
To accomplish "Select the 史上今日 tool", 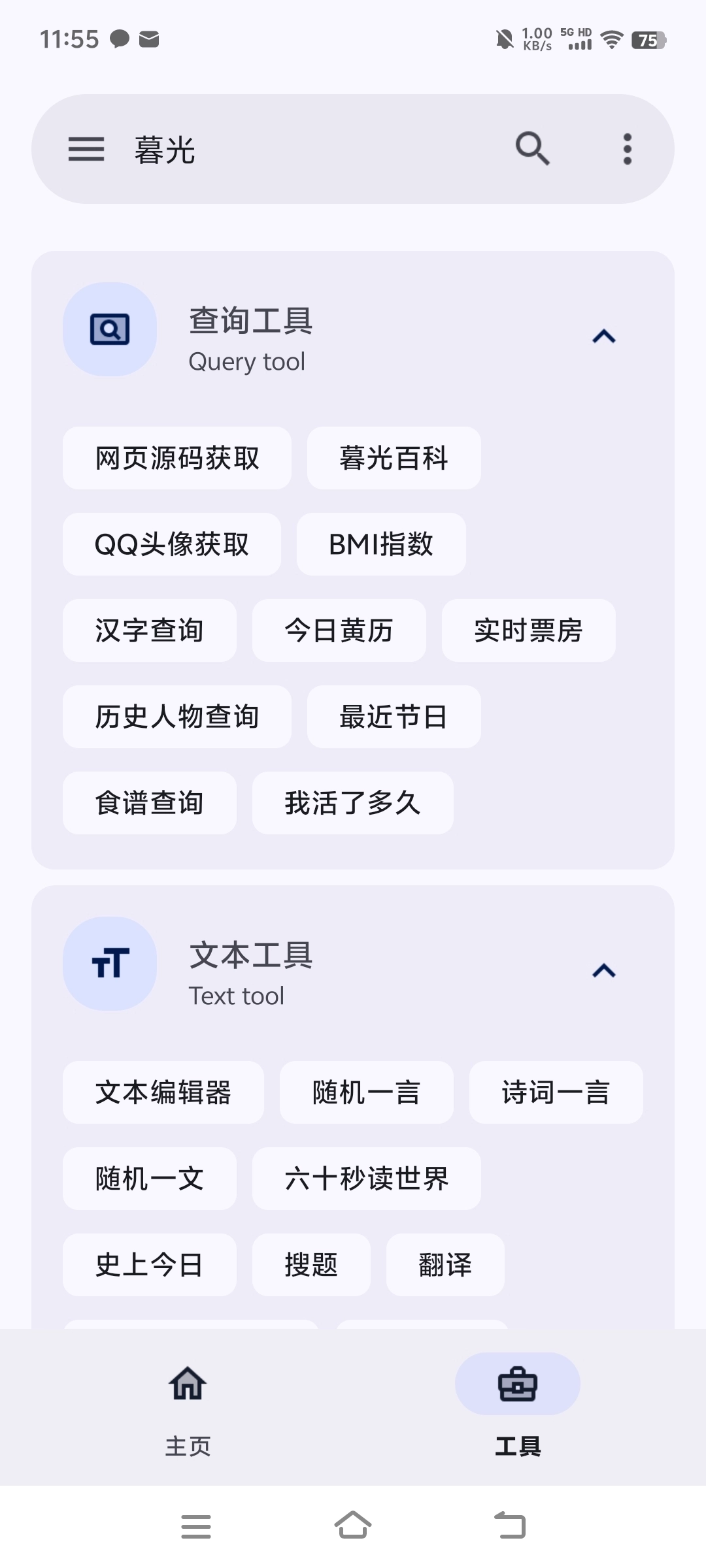I will (x=149, y=1265).
